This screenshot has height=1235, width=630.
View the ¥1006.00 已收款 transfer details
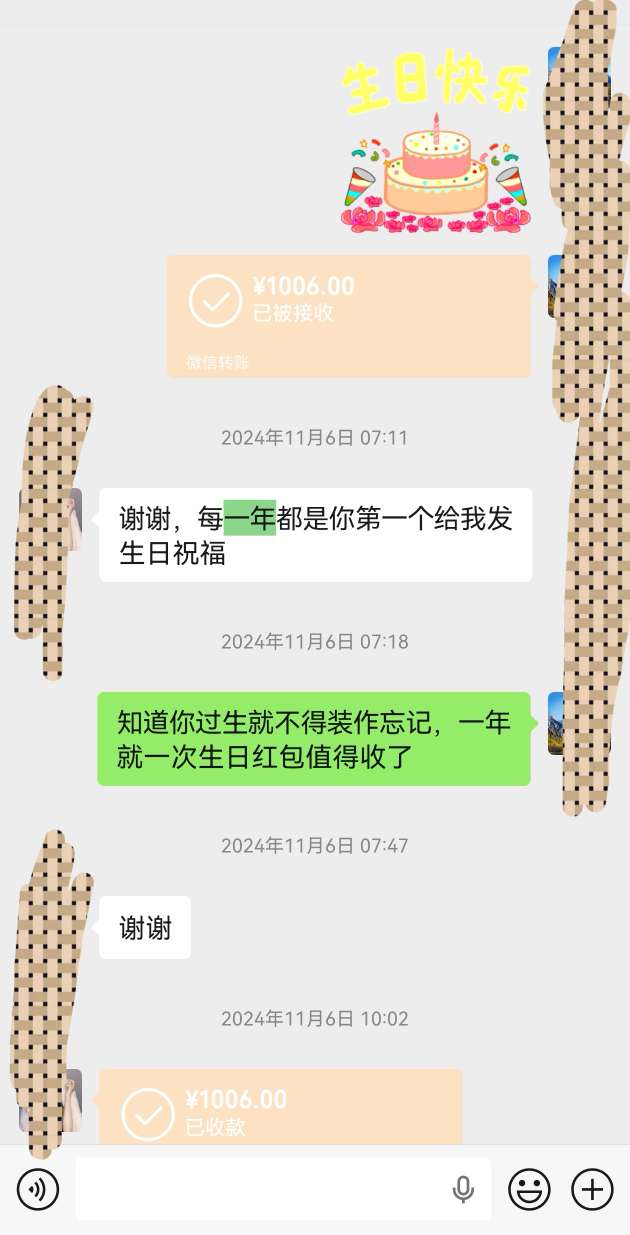[x=280, y=1108]
